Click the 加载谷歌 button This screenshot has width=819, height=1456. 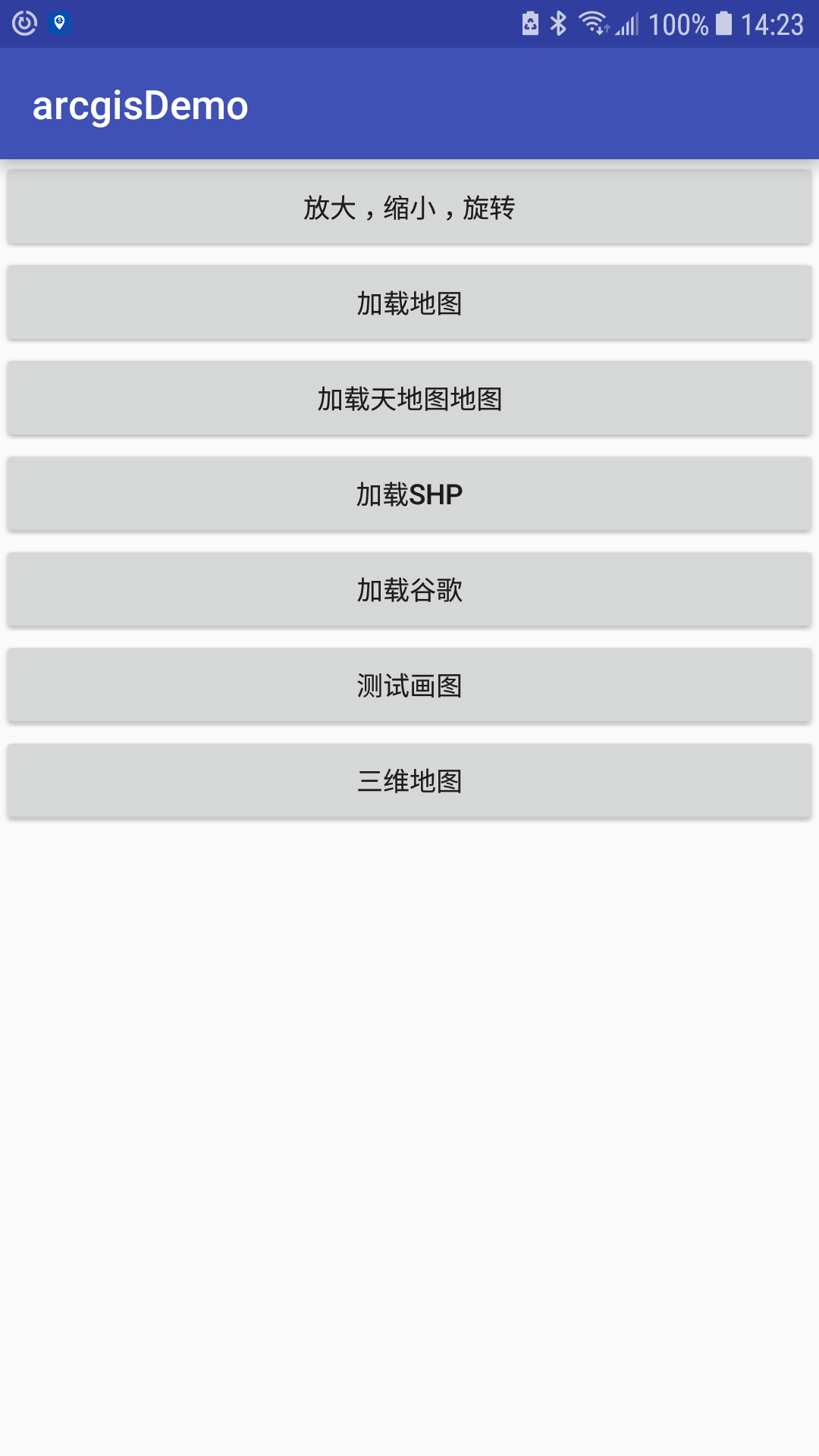[x=409, y=588]
